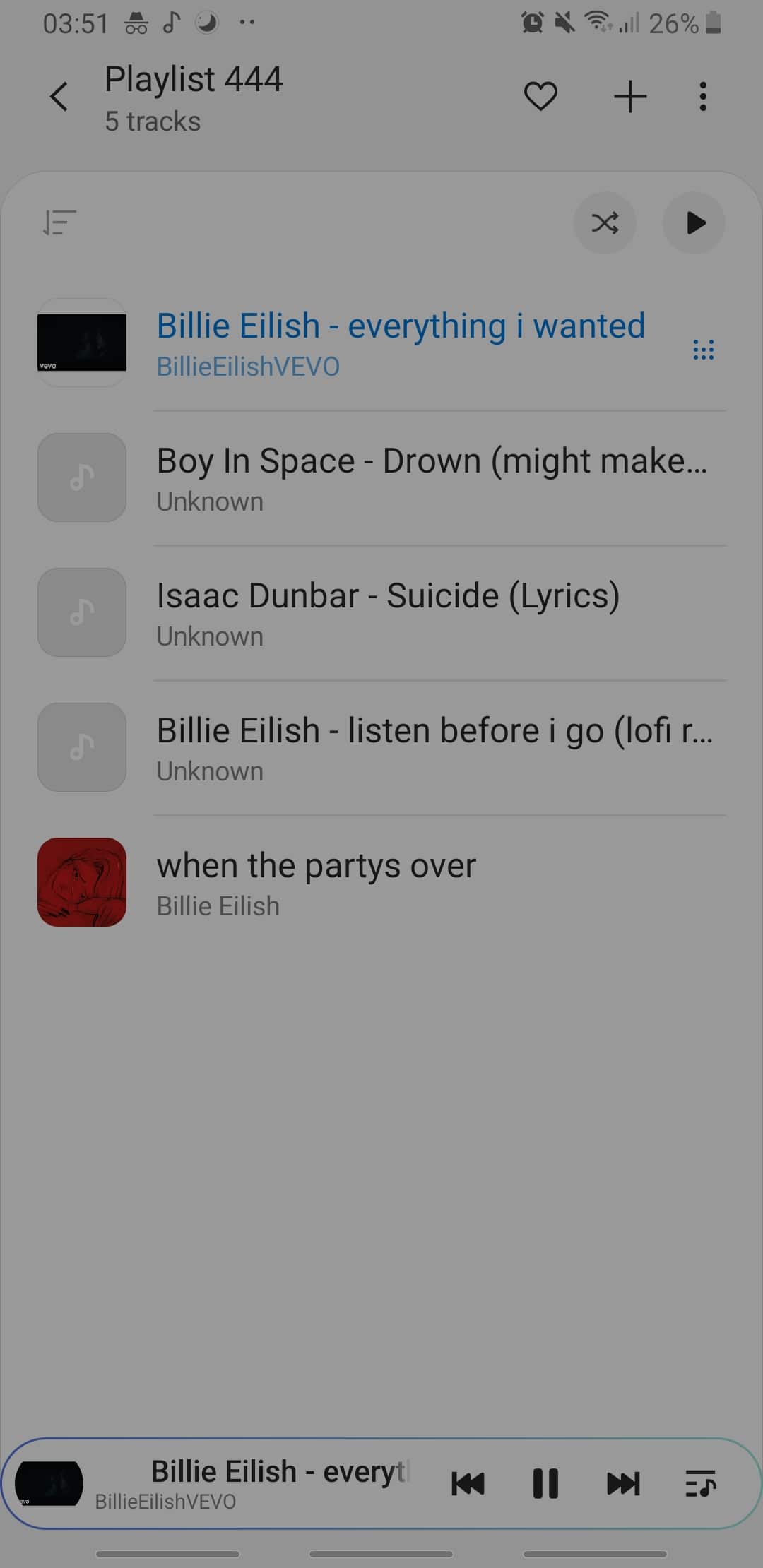This screenshot has width=763, height=1568.
Task: Play Billie Eilish - listen before i go
Action: (x=434, y=748)
